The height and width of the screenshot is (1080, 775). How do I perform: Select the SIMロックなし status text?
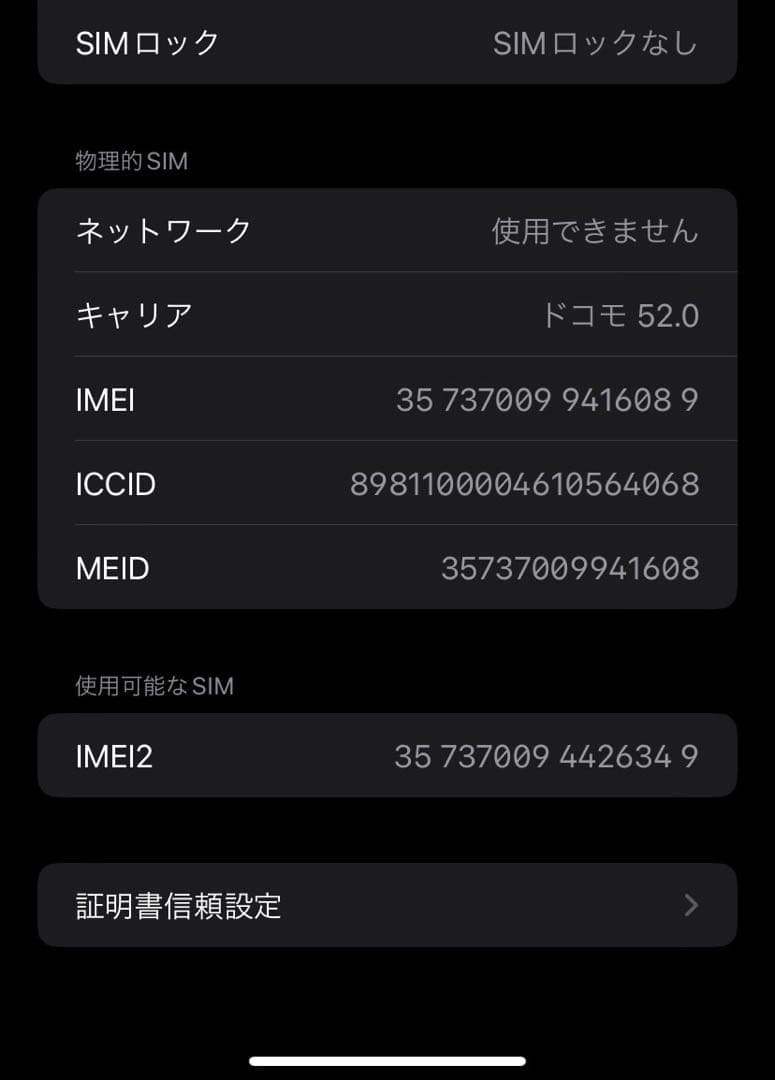[597, 43]
